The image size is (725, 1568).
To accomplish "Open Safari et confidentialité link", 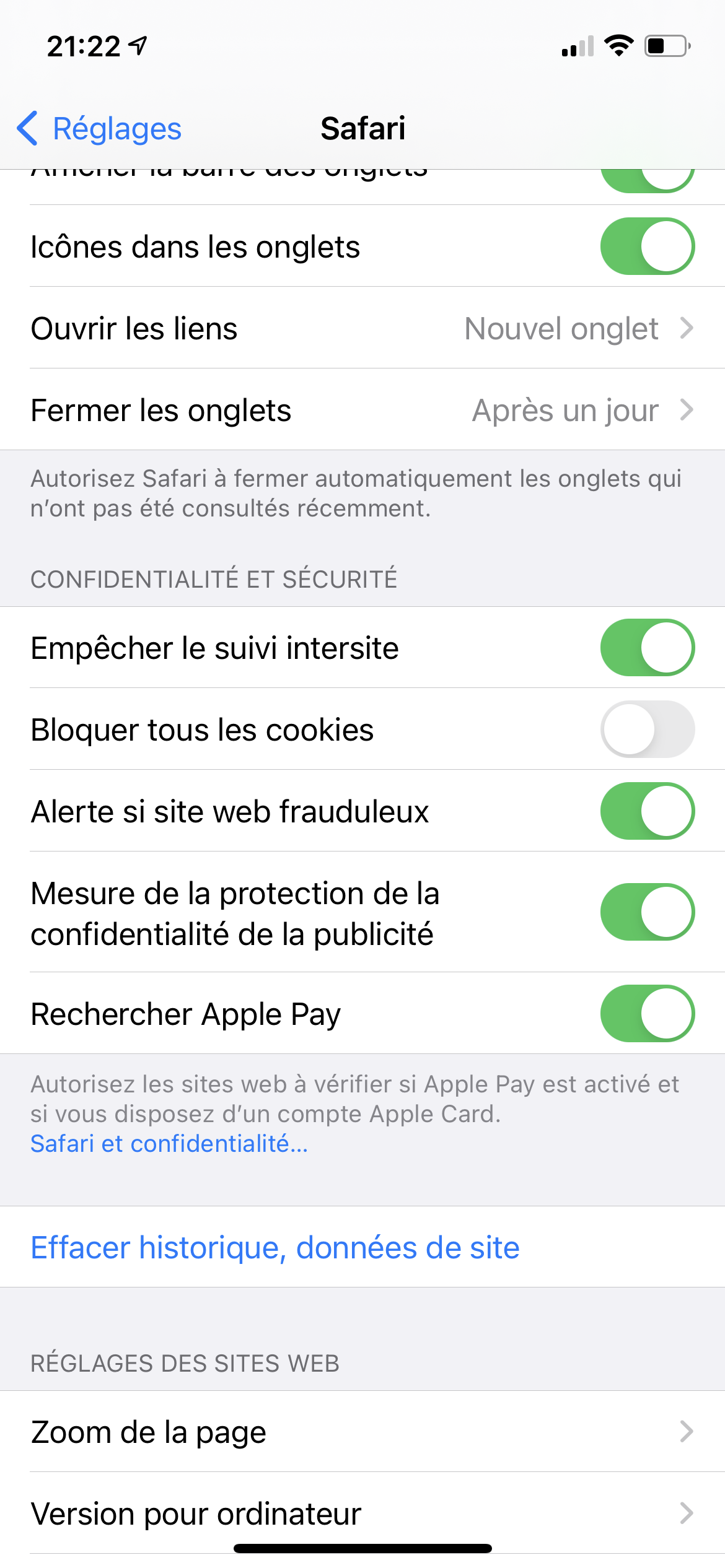I will [169, 1143].
